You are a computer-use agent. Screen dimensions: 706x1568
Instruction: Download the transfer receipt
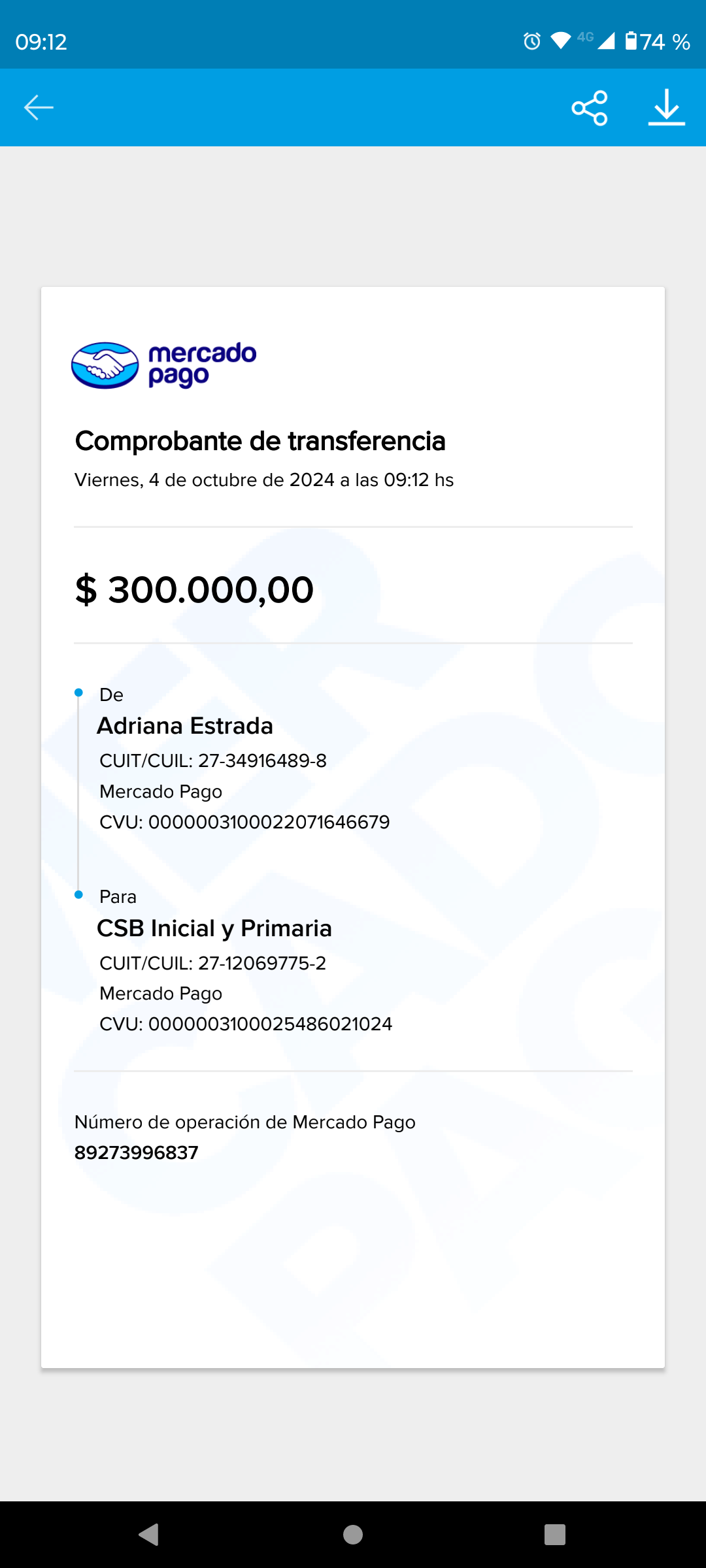[666, 108]
